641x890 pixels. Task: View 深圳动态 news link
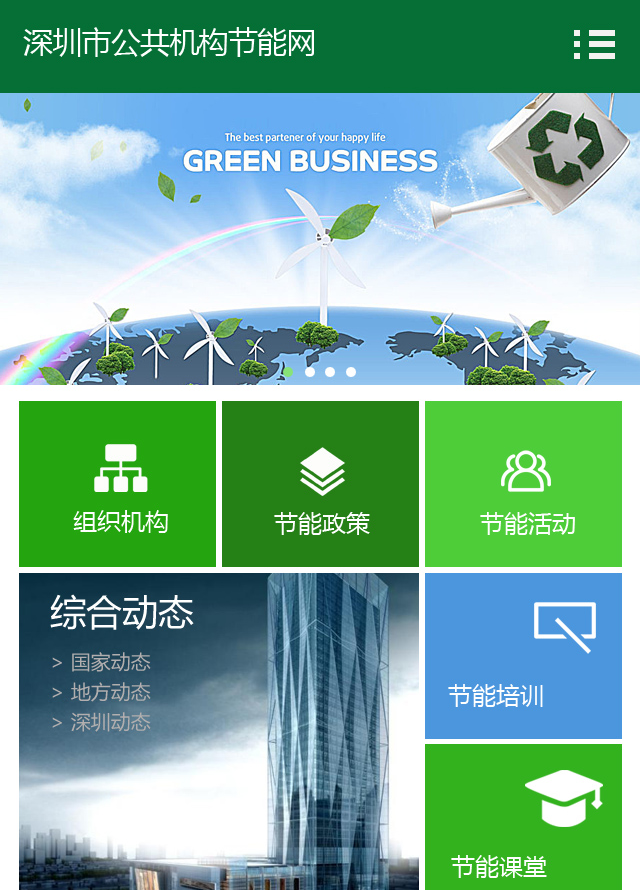coord(110,722)
